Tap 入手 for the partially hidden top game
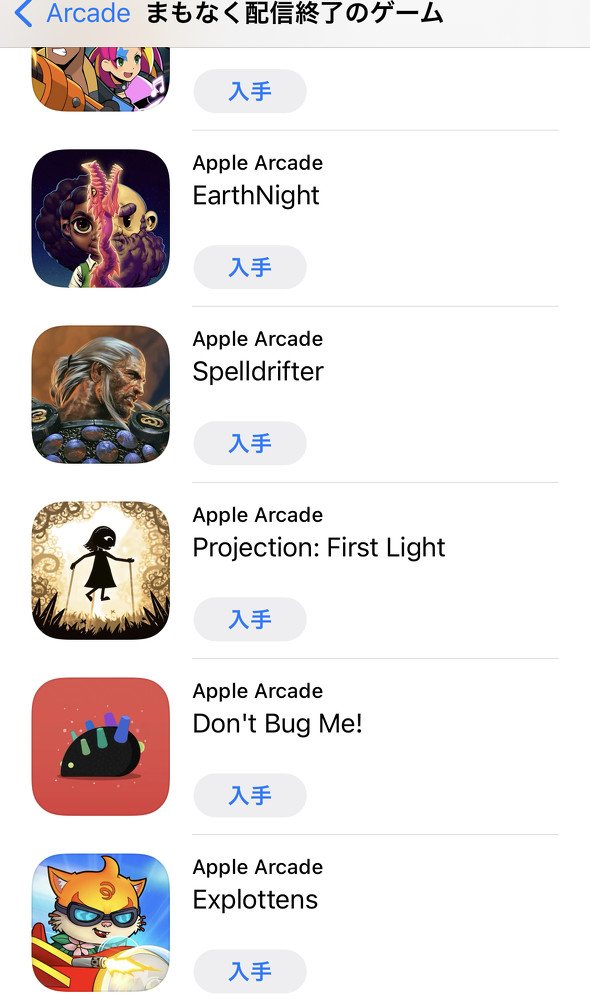The height and width of the screenshot is (1006, 590). (x=250, y=91)
